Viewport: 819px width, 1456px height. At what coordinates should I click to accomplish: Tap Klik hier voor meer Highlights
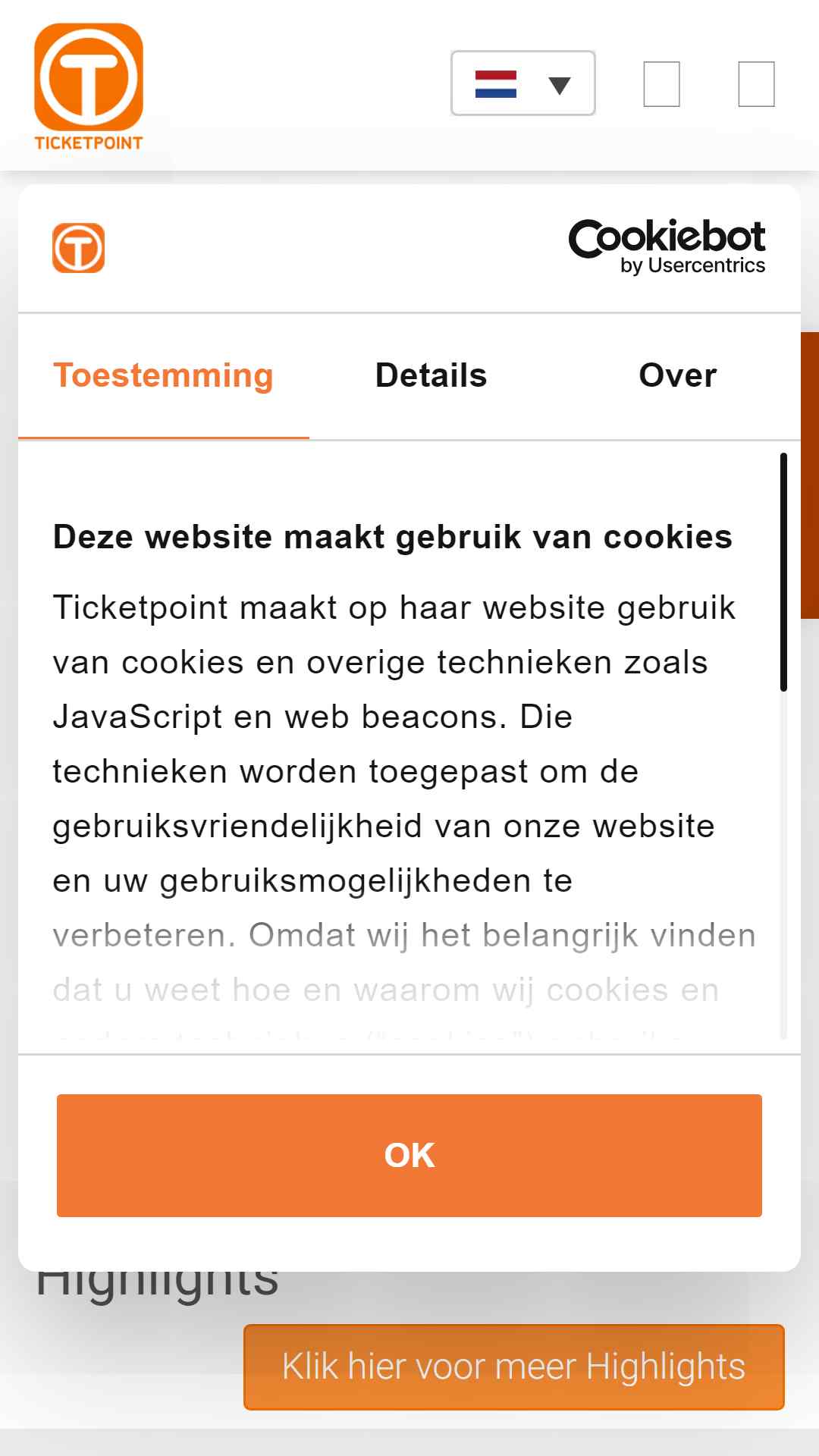514,1367
